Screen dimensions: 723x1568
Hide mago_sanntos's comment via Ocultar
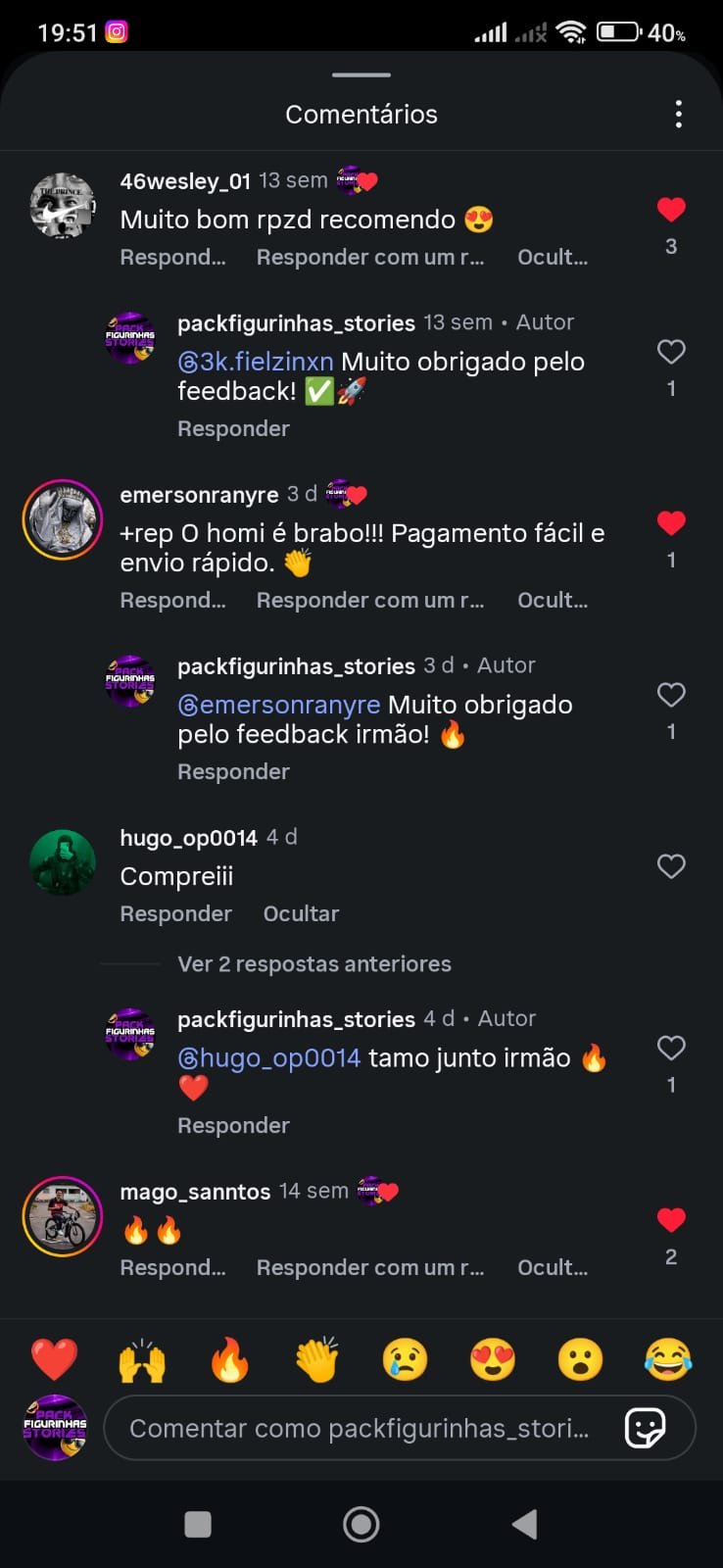[x=552, y=1267]
